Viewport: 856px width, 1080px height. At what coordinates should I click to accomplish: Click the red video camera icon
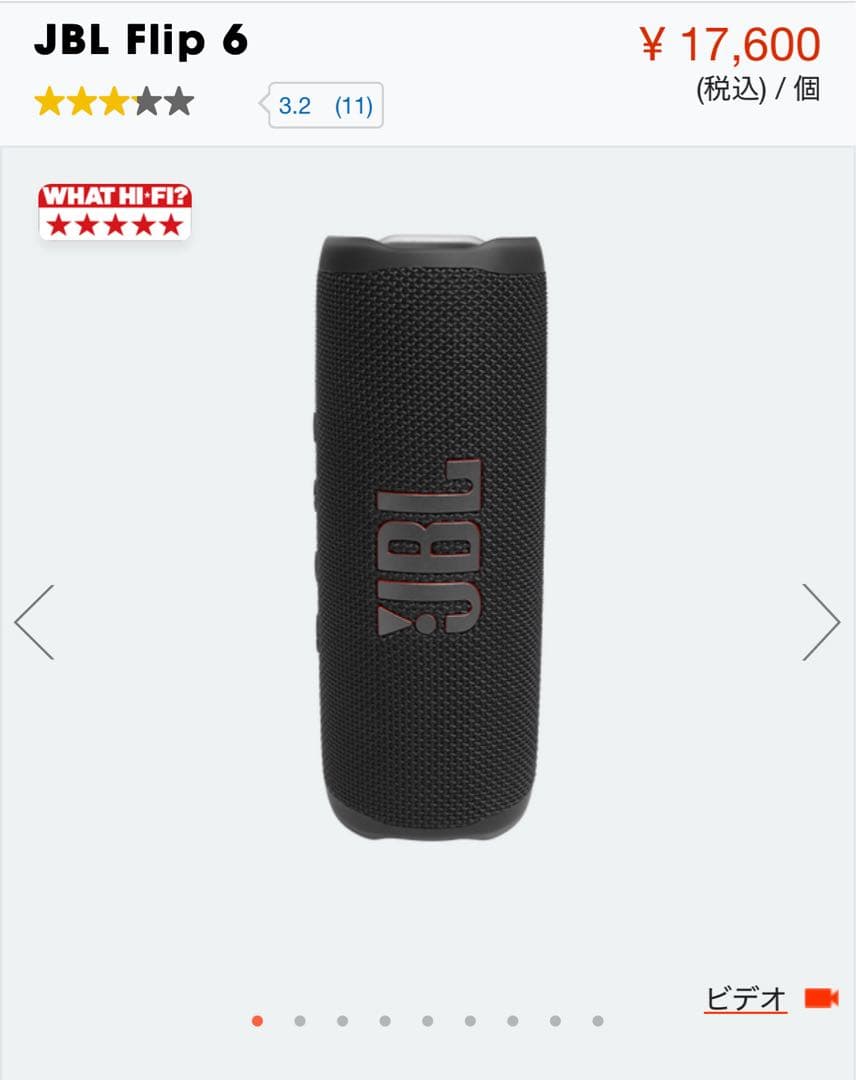(x=822, y=996)
